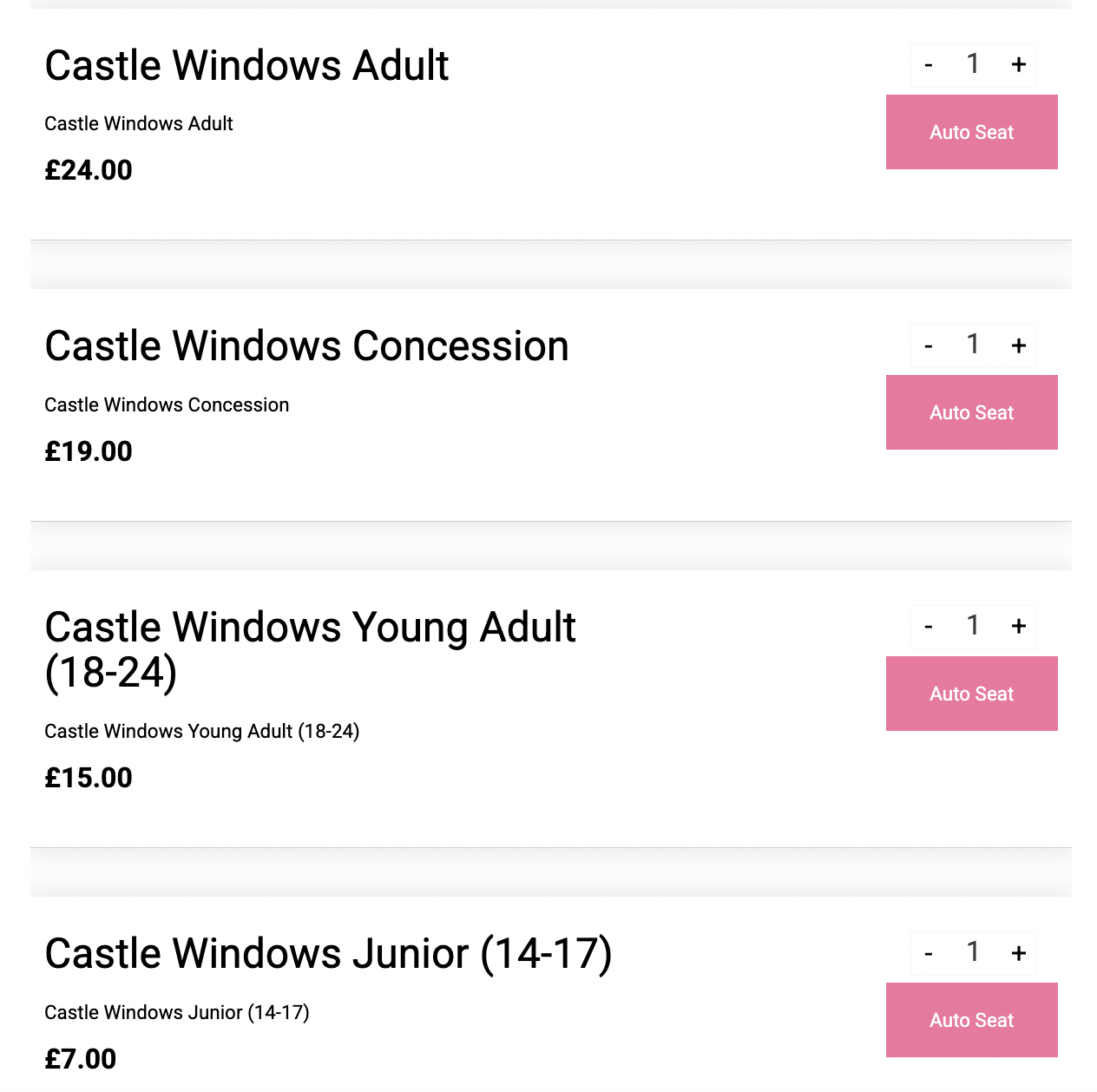Increase Castle Windows Adult ticket quantity
This screenshot has width=1097, height=1092.
(x=1019, y=64)
